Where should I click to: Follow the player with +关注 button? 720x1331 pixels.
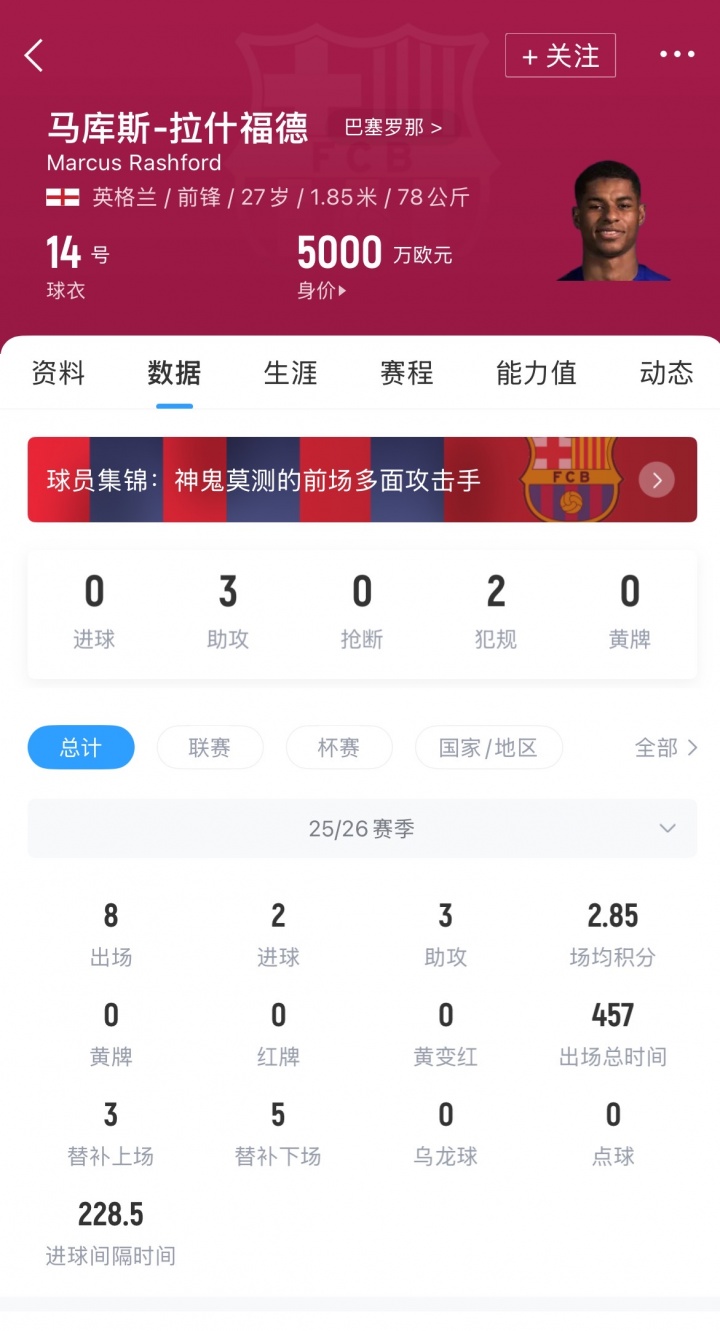[560, 56]
